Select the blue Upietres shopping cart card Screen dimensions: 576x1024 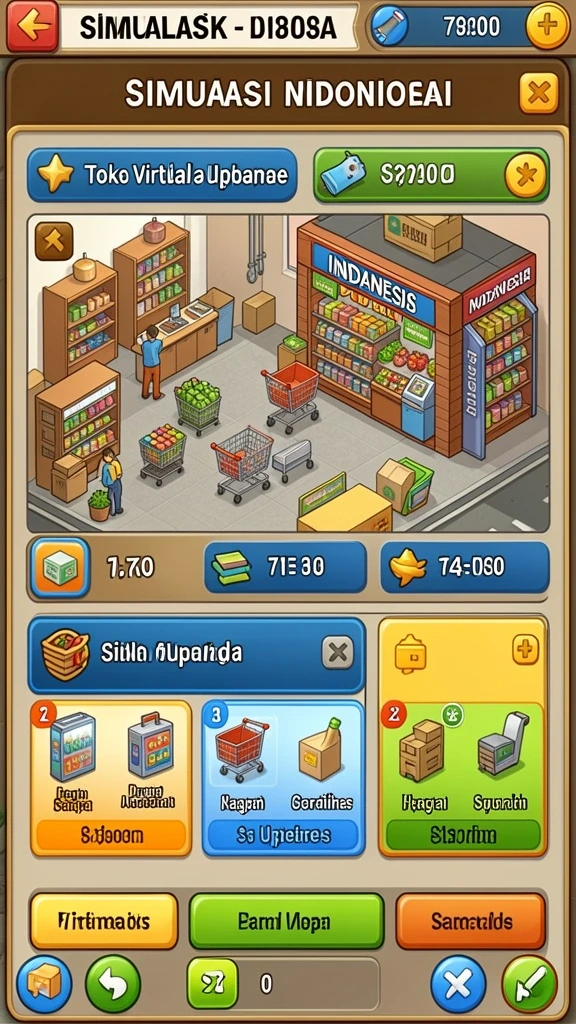[283, 778]
